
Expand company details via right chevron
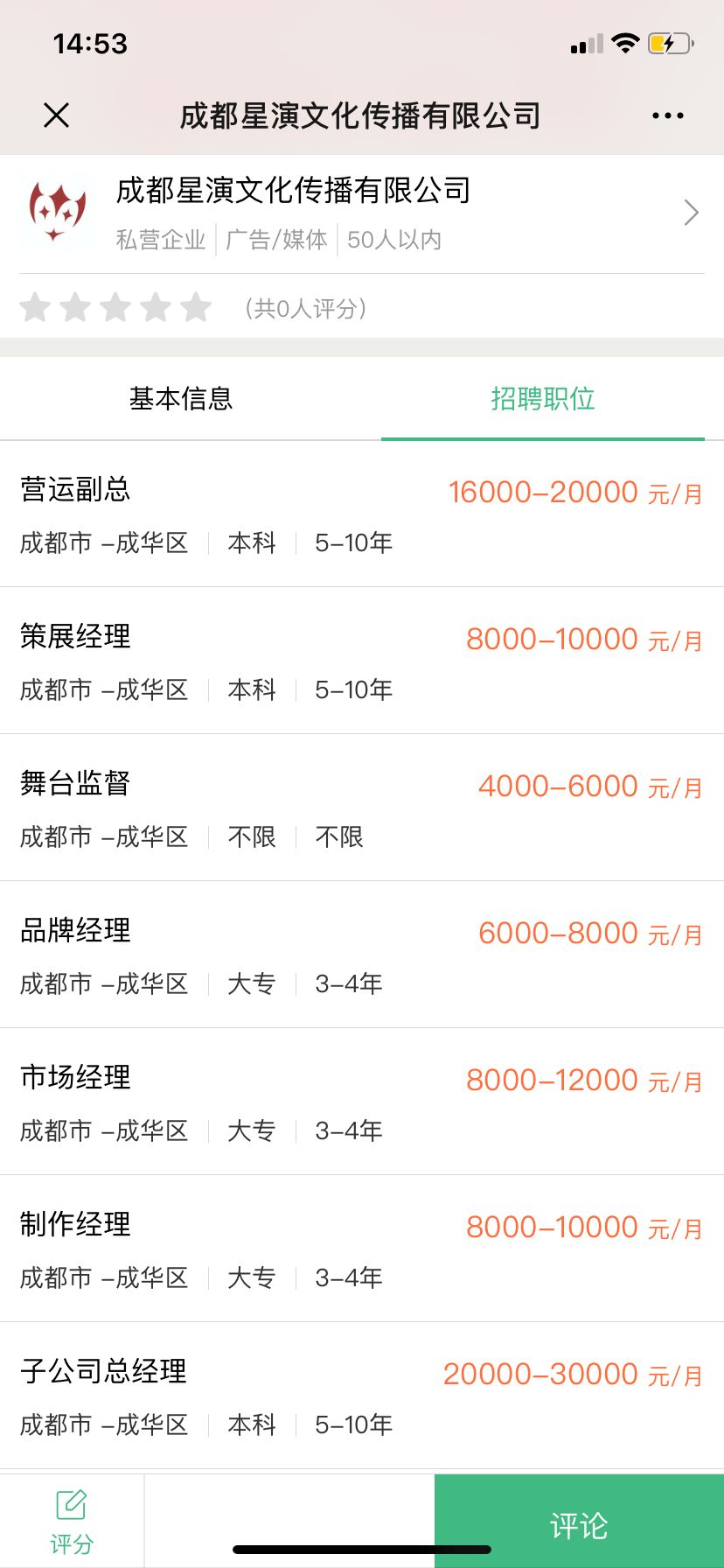[692, 212]
